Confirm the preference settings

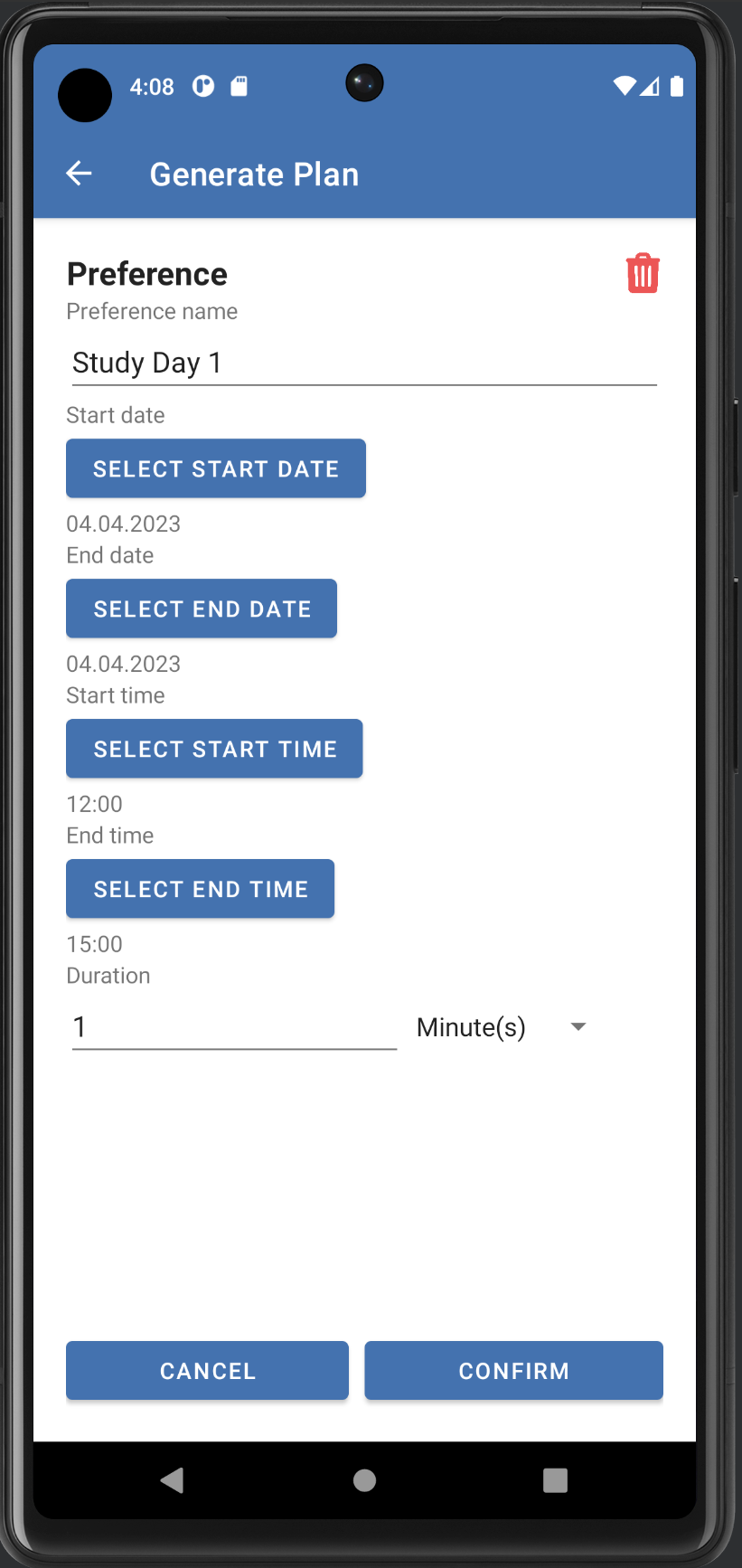[x=513, y=1371]
